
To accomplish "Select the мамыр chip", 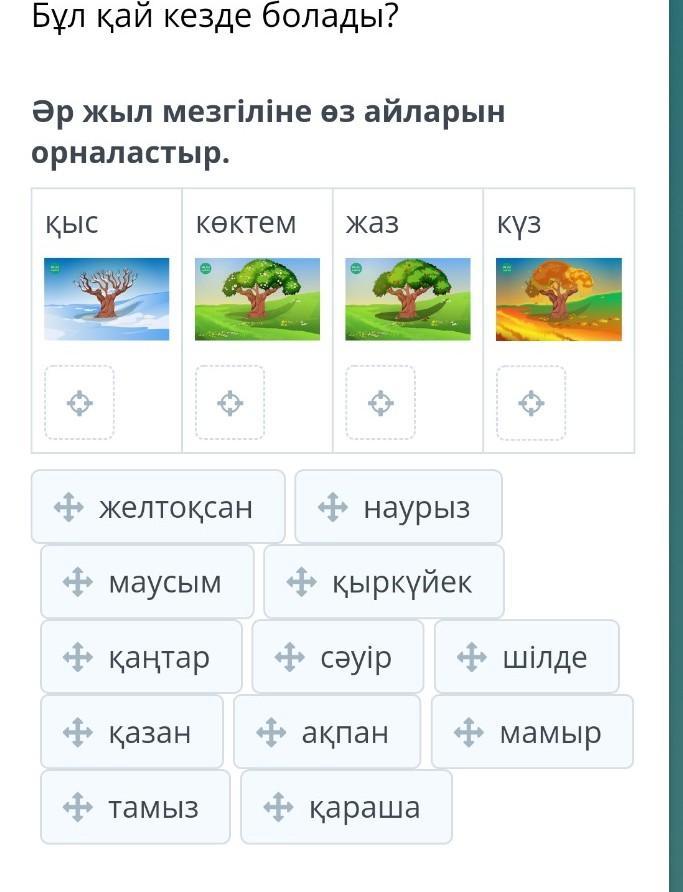I will pos(532,732).
